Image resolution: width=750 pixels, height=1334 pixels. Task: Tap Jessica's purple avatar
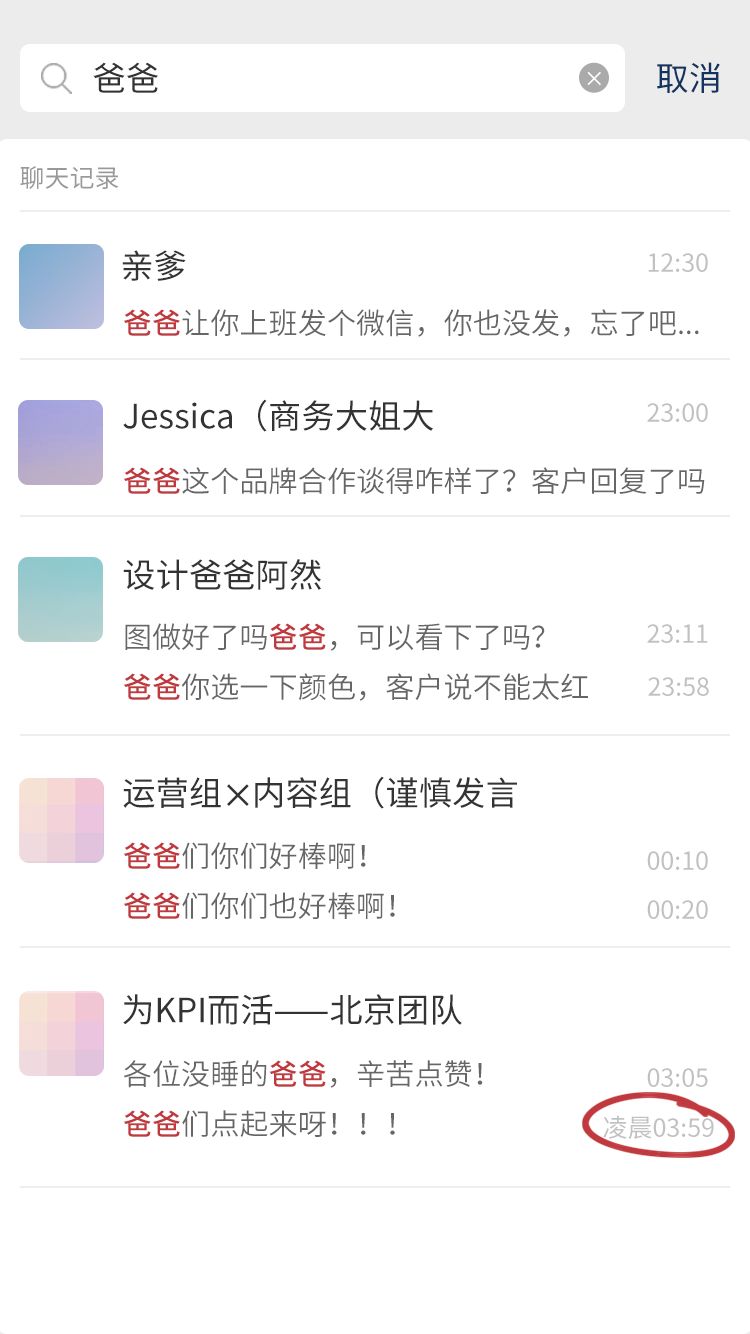pyautogui.click(x=60, y=442)
